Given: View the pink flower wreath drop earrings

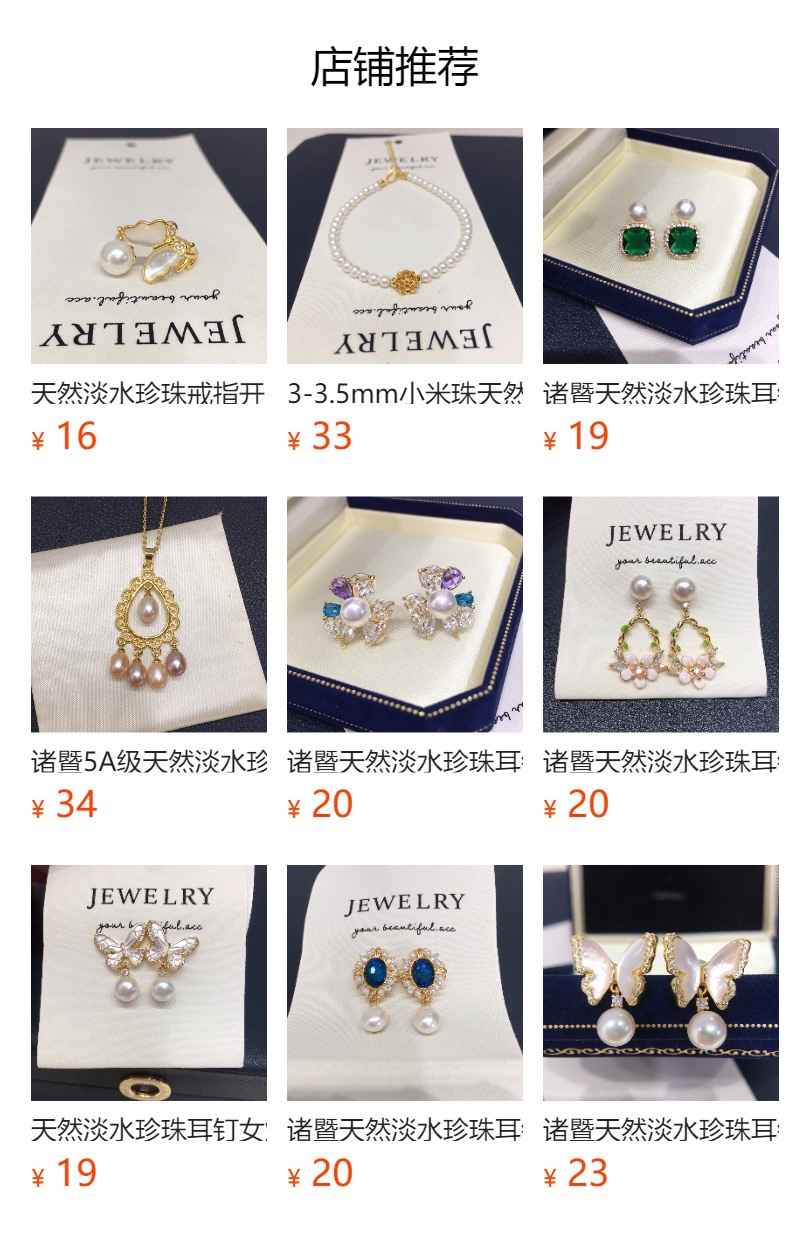Looking at the screenshot, I should click(x=660, y=614).
